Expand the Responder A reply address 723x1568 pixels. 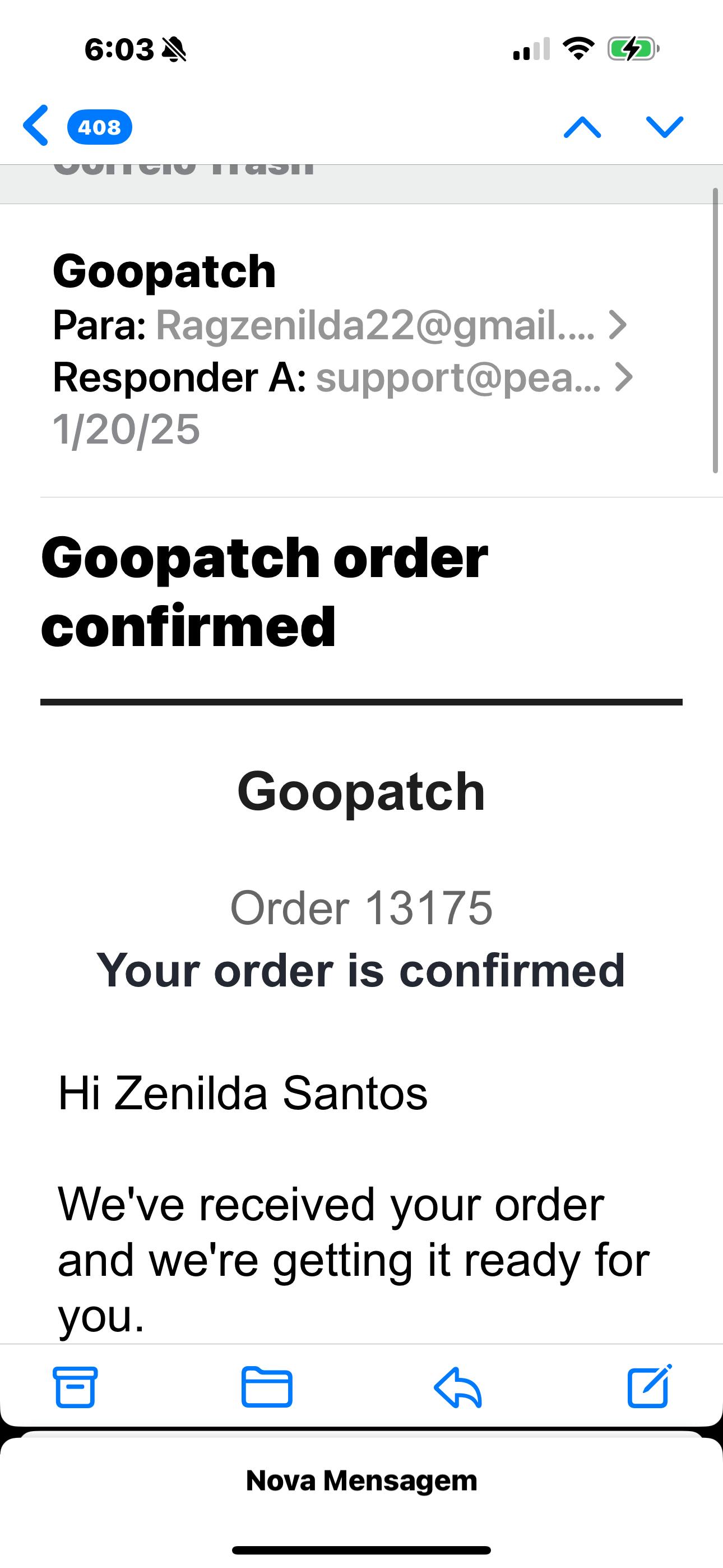click(x=623, y=377)
